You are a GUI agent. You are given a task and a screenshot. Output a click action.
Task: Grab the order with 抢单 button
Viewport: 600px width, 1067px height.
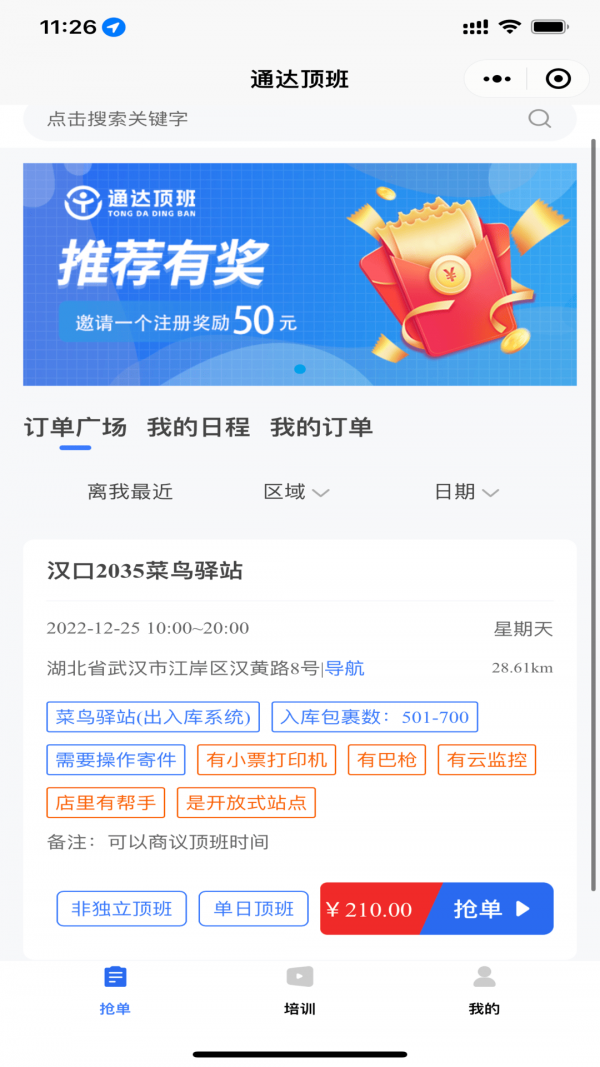pyautogui.click(x=490, y=909)
